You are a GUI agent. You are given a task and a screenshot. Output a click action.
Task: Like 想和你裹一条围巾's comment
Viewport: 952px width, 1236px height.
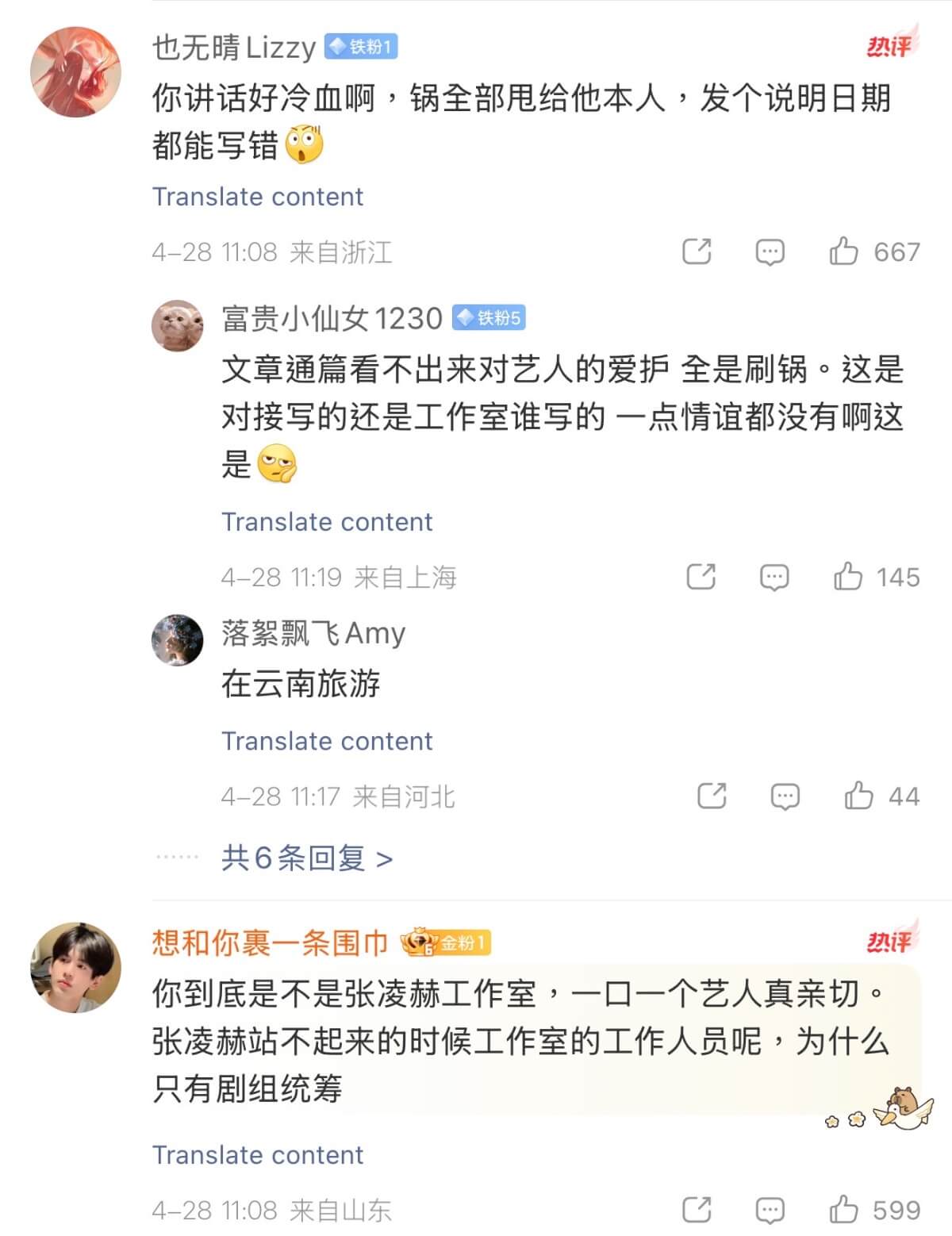[x=843, y=1210]
